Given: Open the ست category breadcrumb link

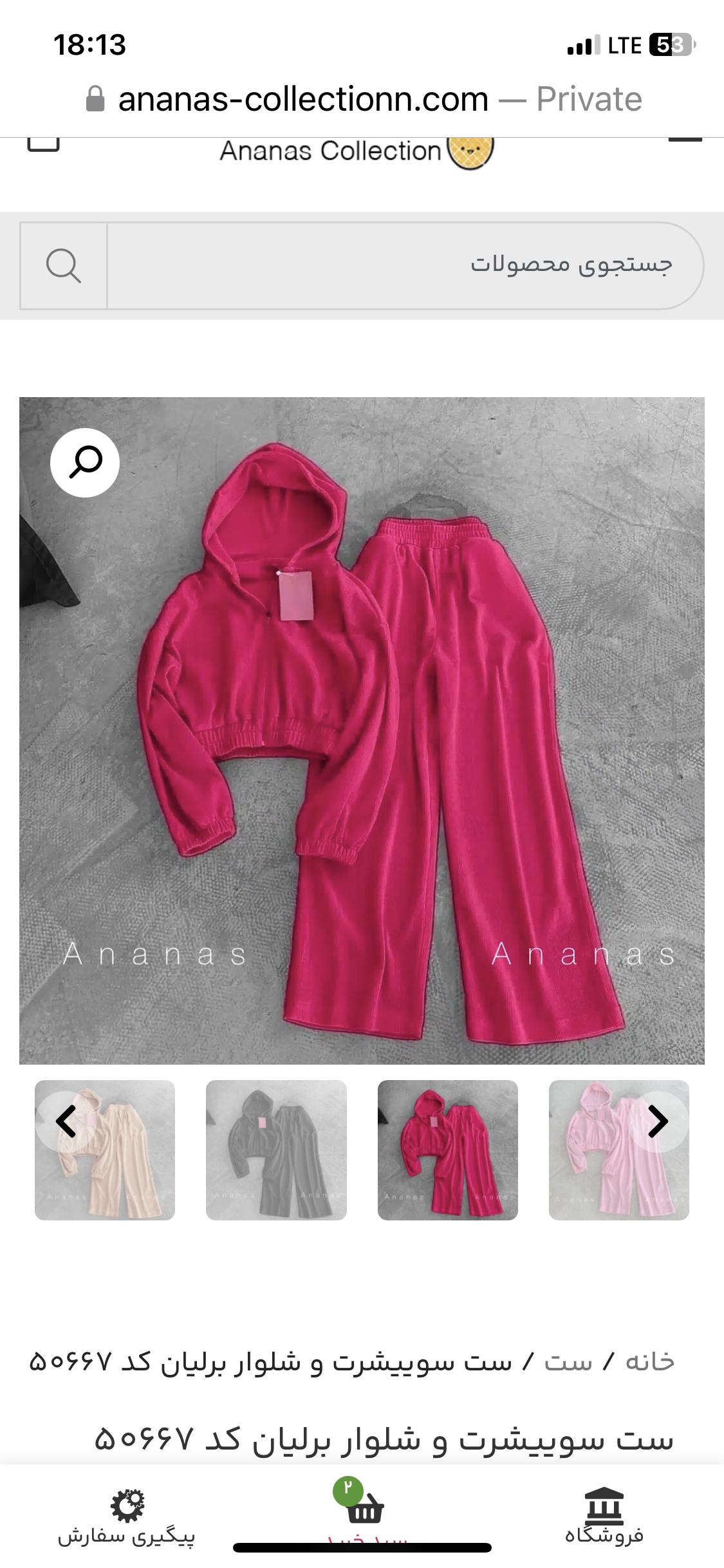Looking at the screenshot, I should [568, 1361].
